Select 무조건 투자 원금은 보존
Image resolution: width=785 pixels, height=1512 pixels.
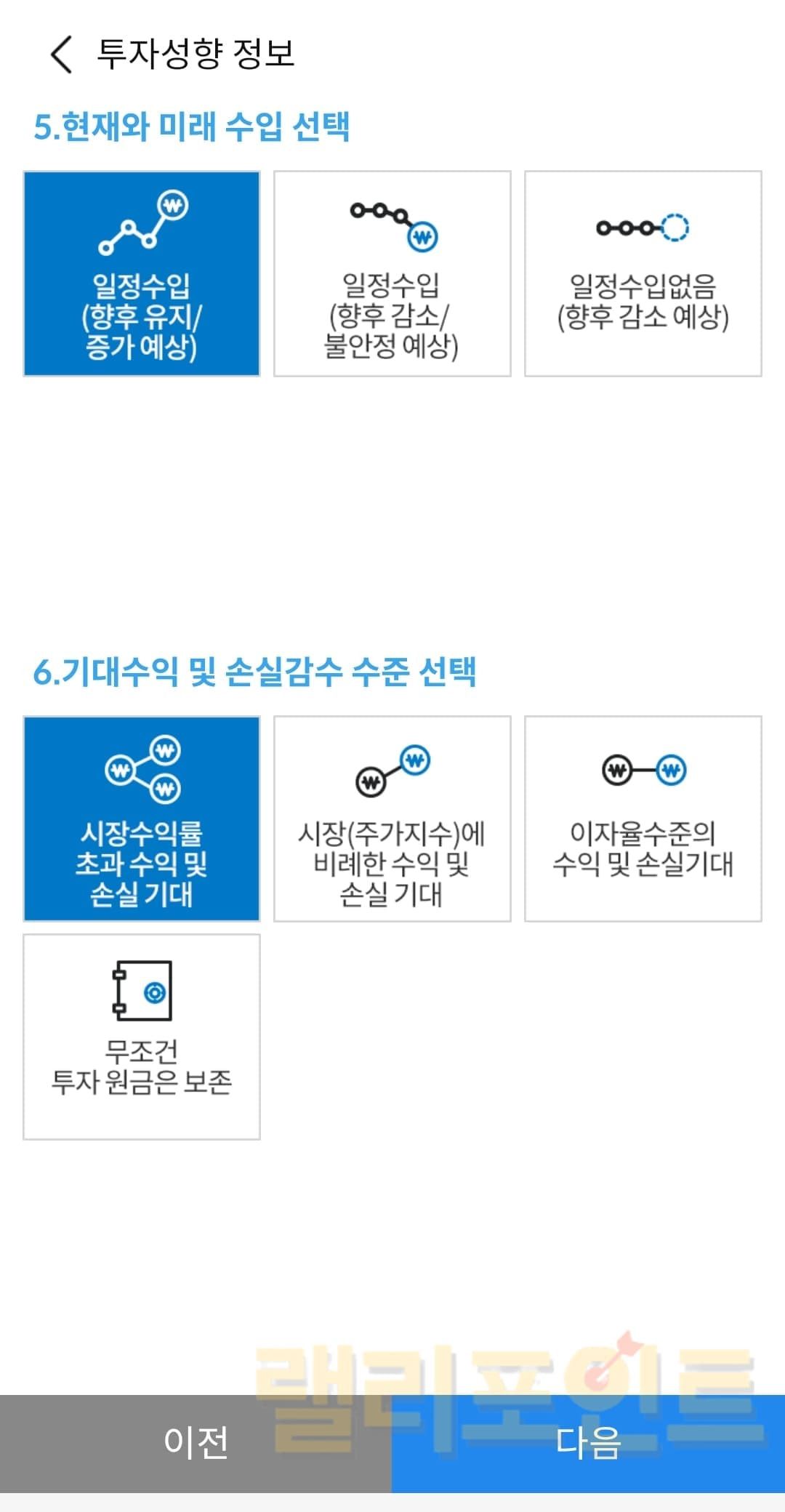142,1037
